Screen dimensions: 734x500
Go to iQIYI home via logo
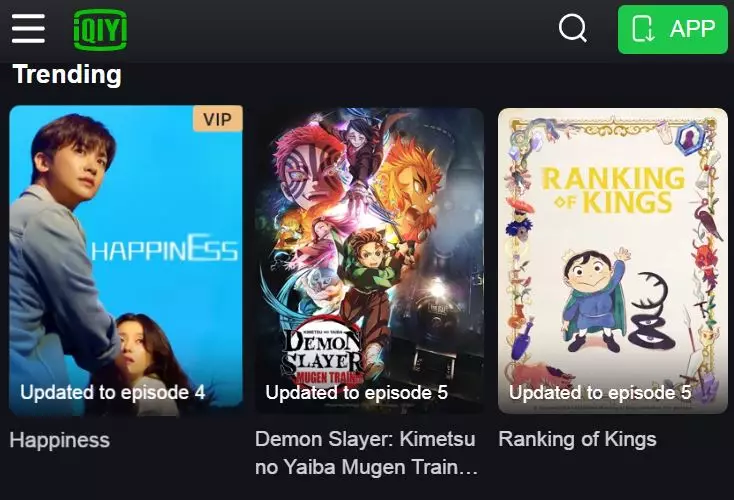(x=100, y=30)
